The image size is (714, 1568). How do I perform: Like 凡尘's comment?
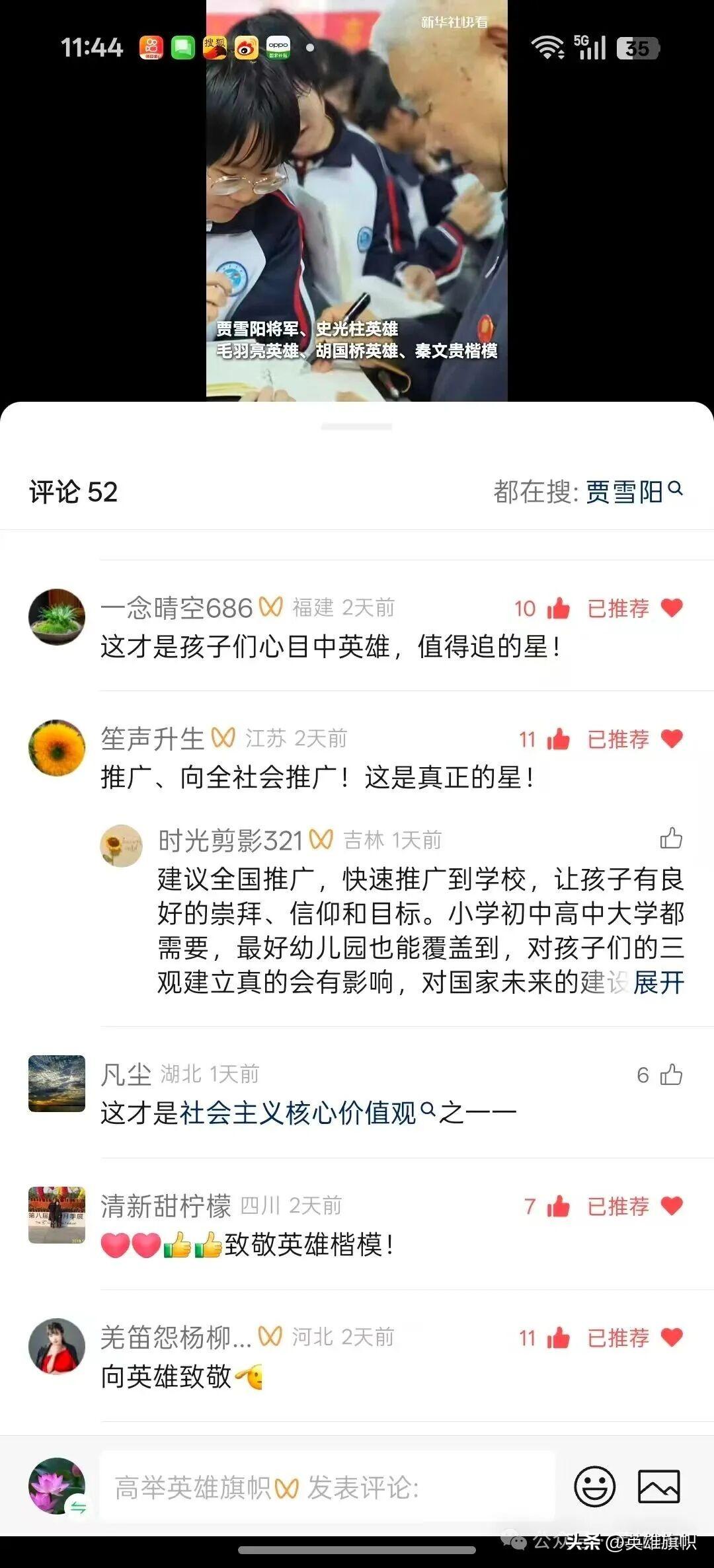[x=671, y=1074]
